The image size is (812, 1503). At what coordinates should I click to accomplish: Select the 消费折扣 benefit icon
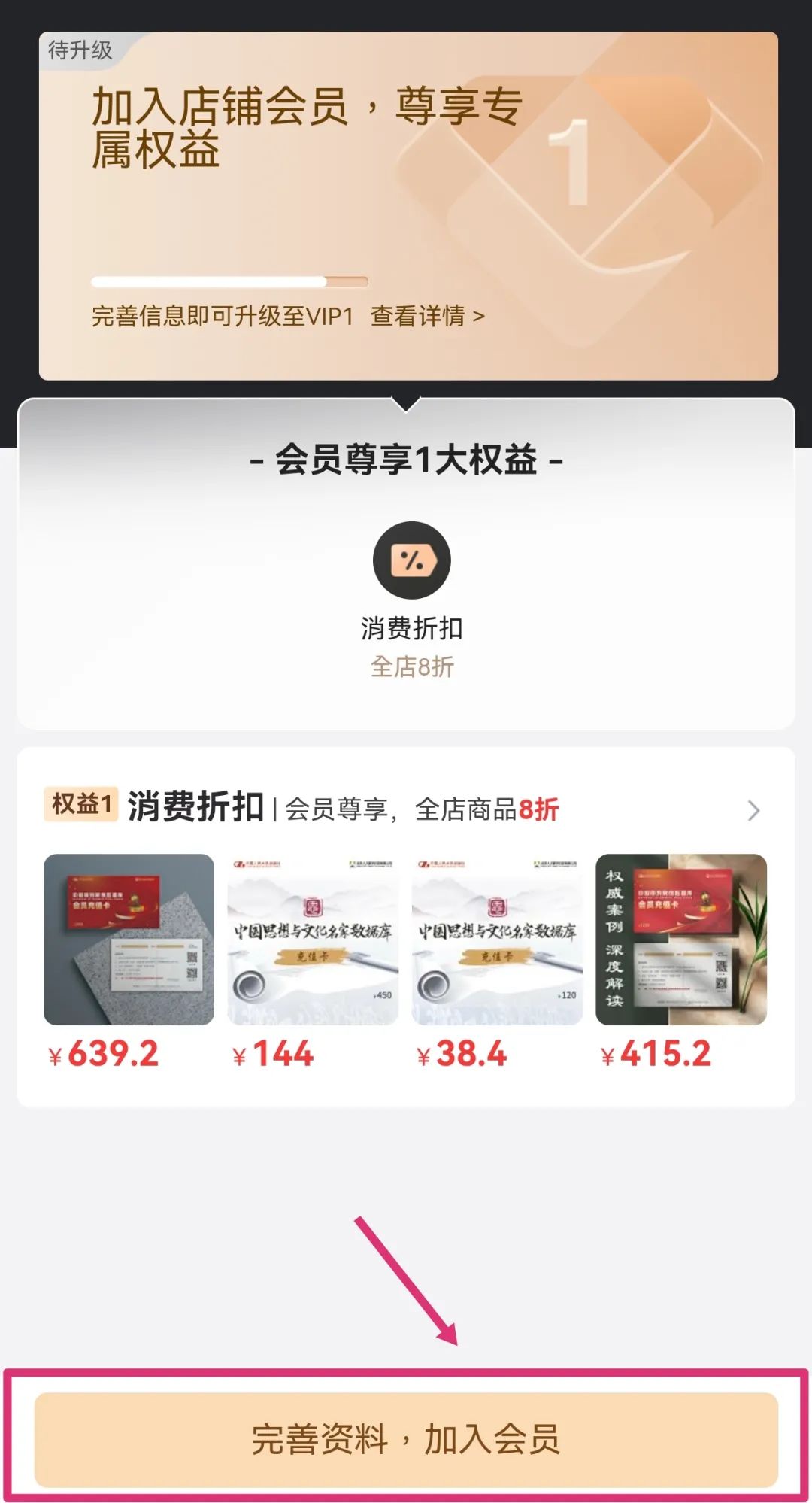pyautogui.click(x=411, y=560)
